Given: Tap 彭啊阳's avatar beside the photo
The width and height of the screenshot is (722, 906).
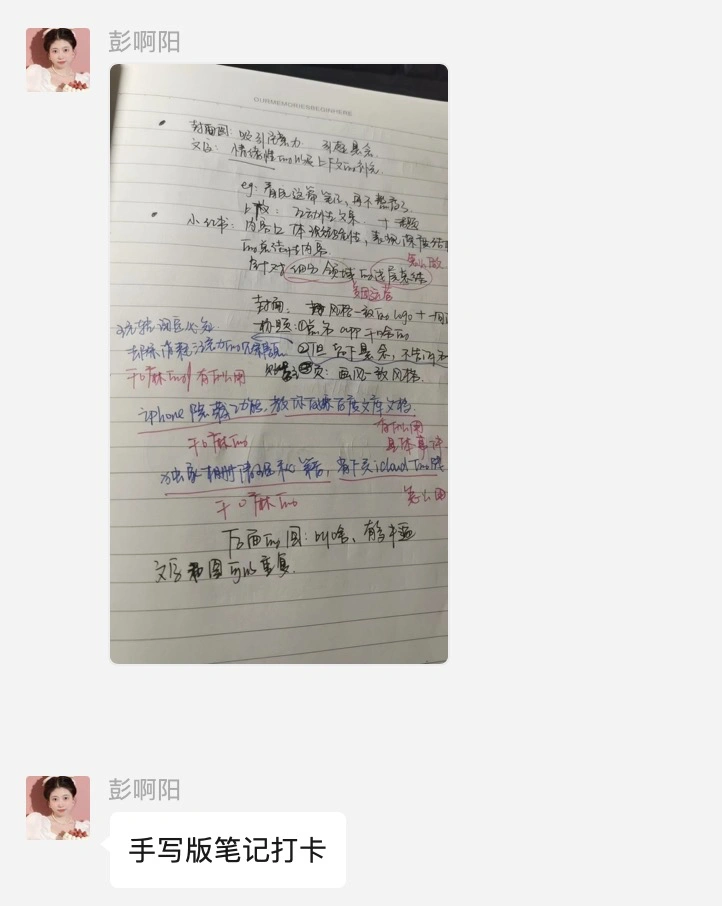Looking at the screenshot, I should click(58, 60).
